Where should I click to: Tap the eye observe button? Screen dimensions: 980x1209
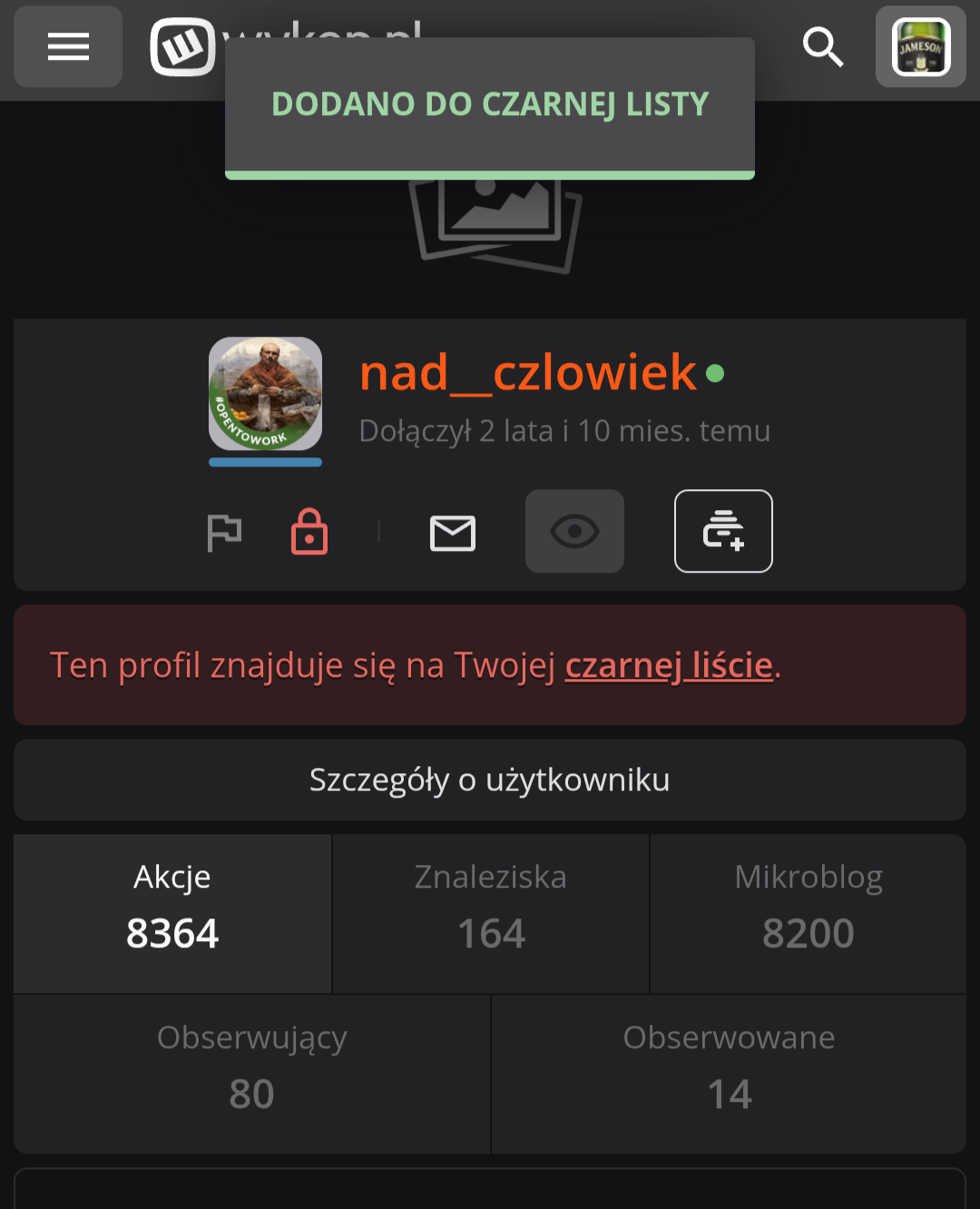[574, 532]
